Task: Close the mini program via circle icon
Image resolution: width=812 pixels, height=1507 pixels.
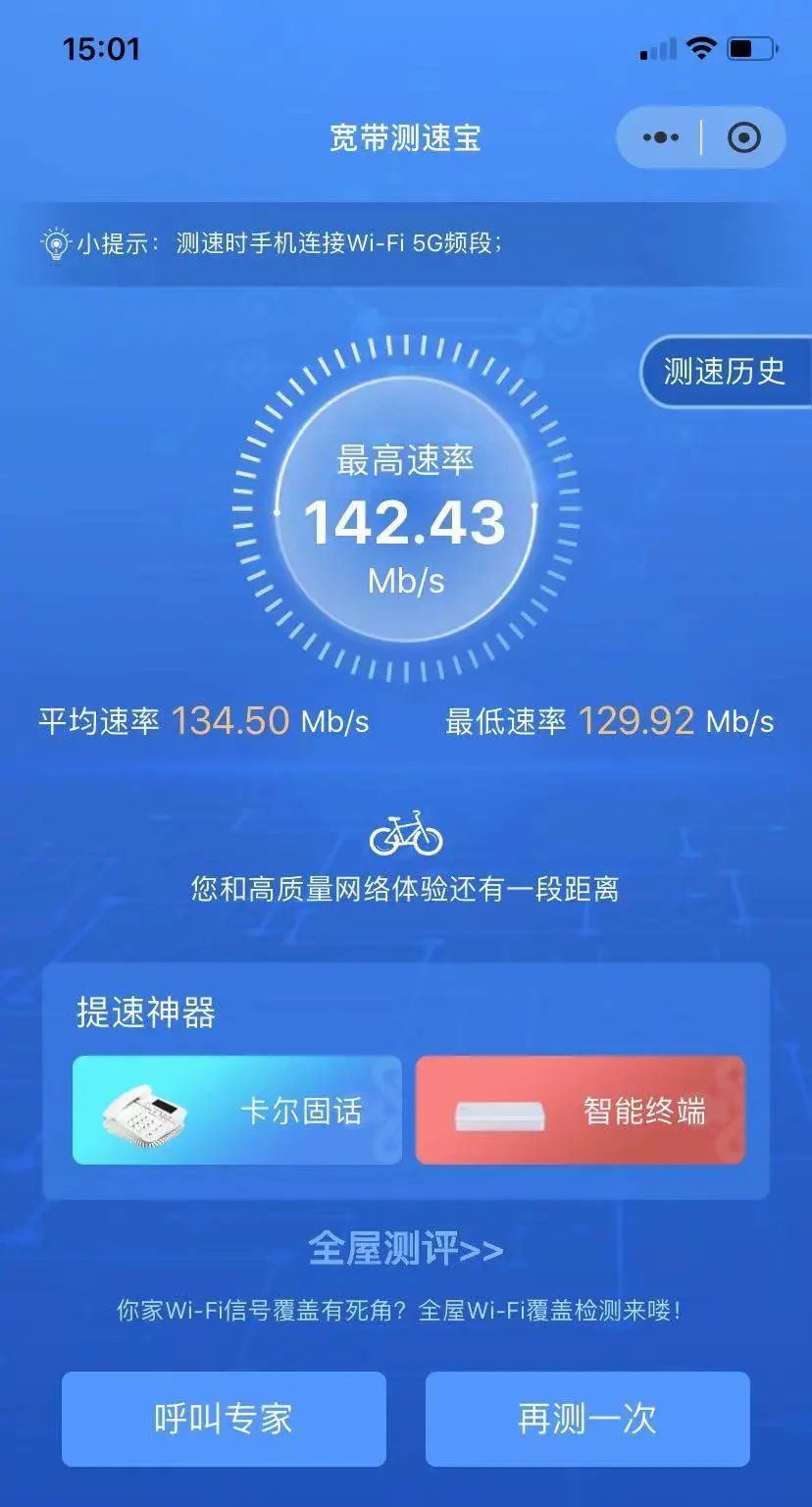Action: pos(744,137)
